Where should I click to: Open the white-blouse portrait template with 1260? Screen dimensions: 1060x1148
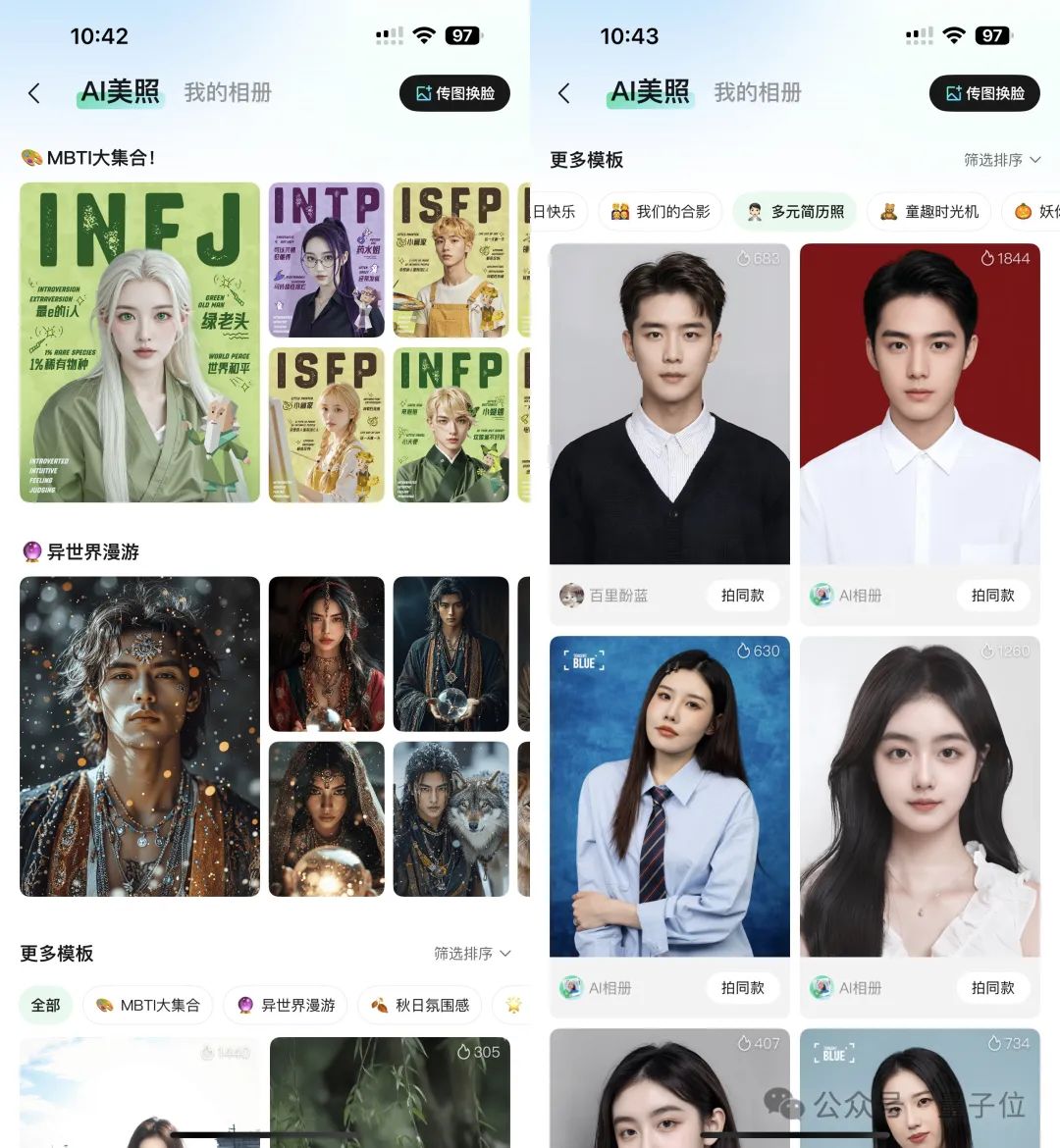pos(920,797)
